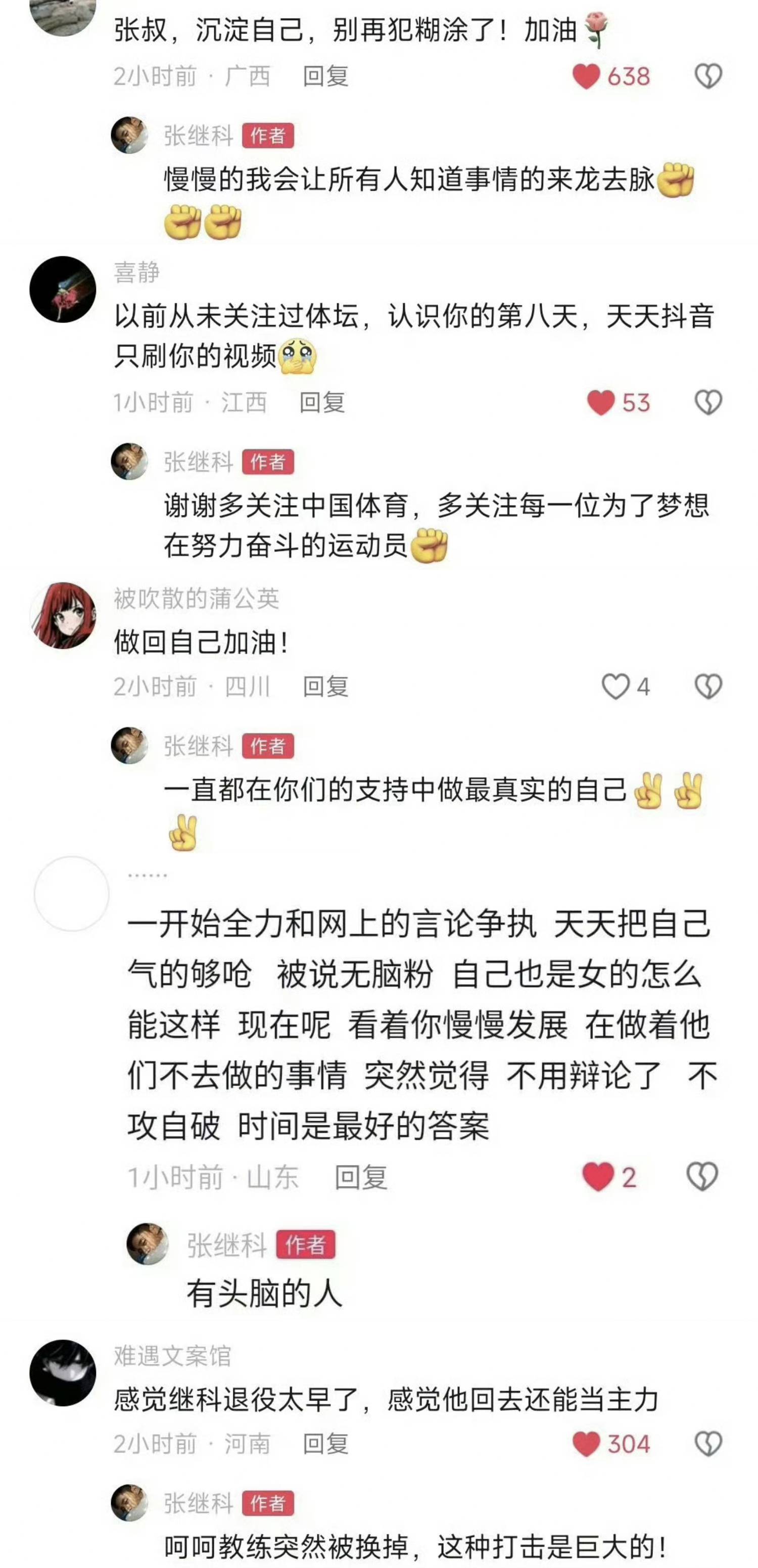The image size is (758, 1568).
Task: Dislike the comment with 638 likes
Action: point(708,77)
